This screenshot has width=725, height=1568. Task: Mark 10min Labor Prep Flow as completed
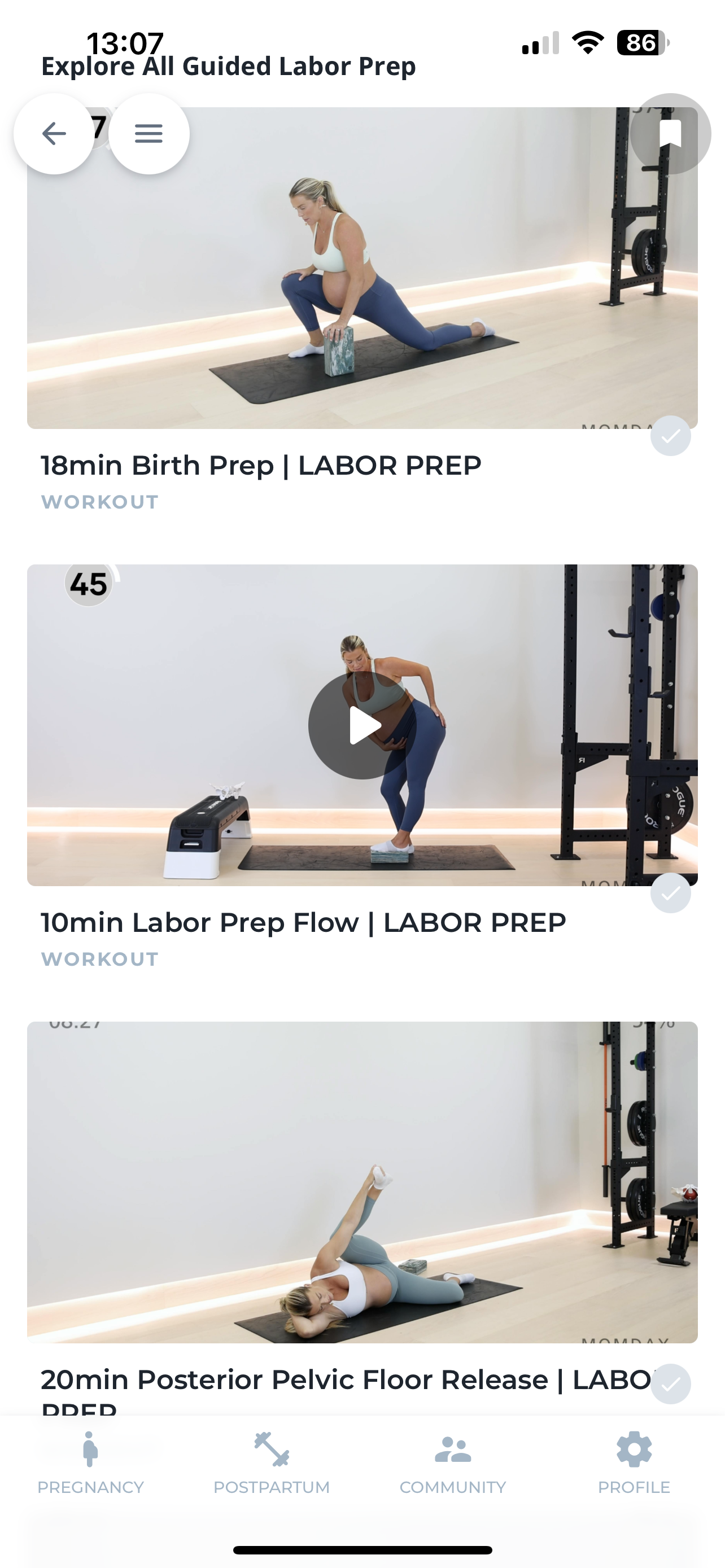point(670,893)
